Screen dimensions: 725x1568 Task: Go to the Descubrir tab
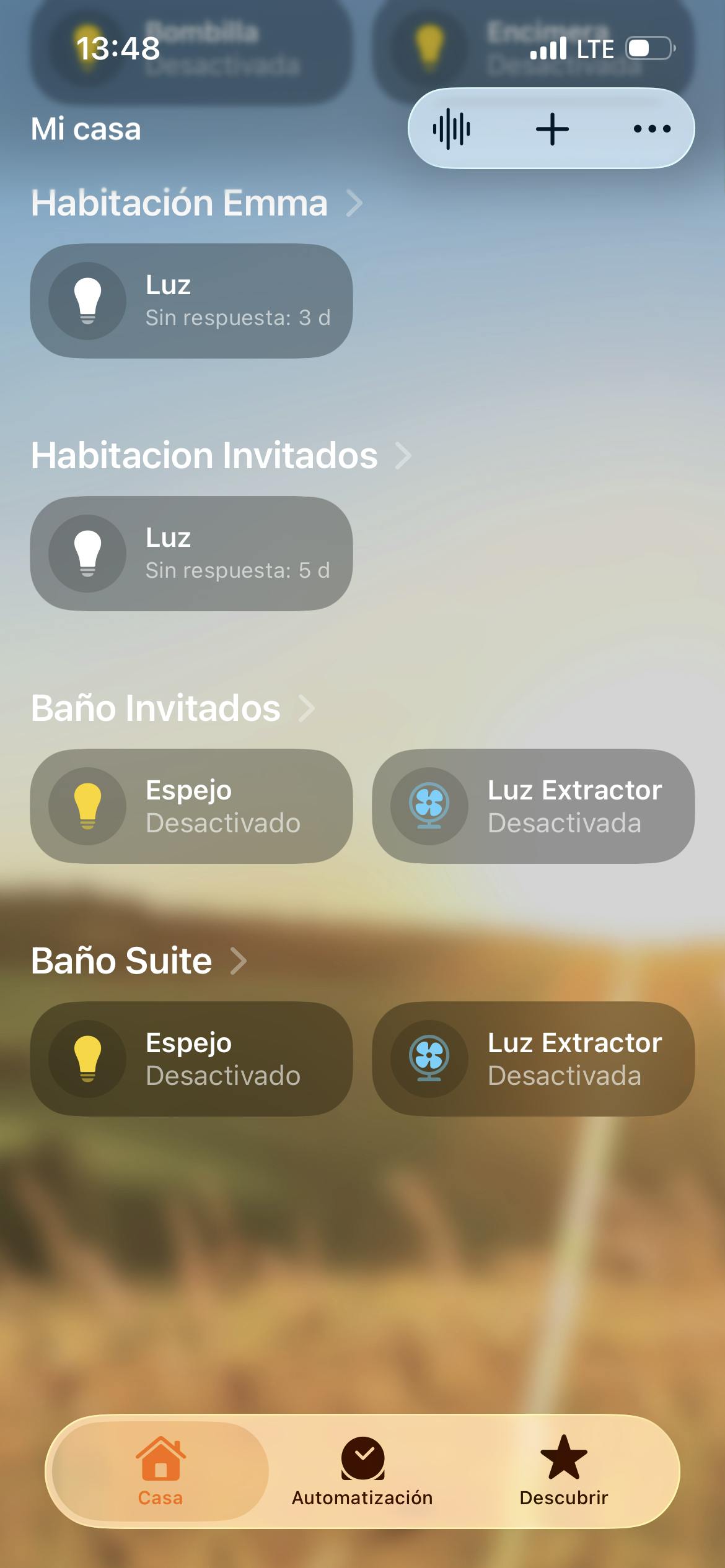(x=564, y=1471)
